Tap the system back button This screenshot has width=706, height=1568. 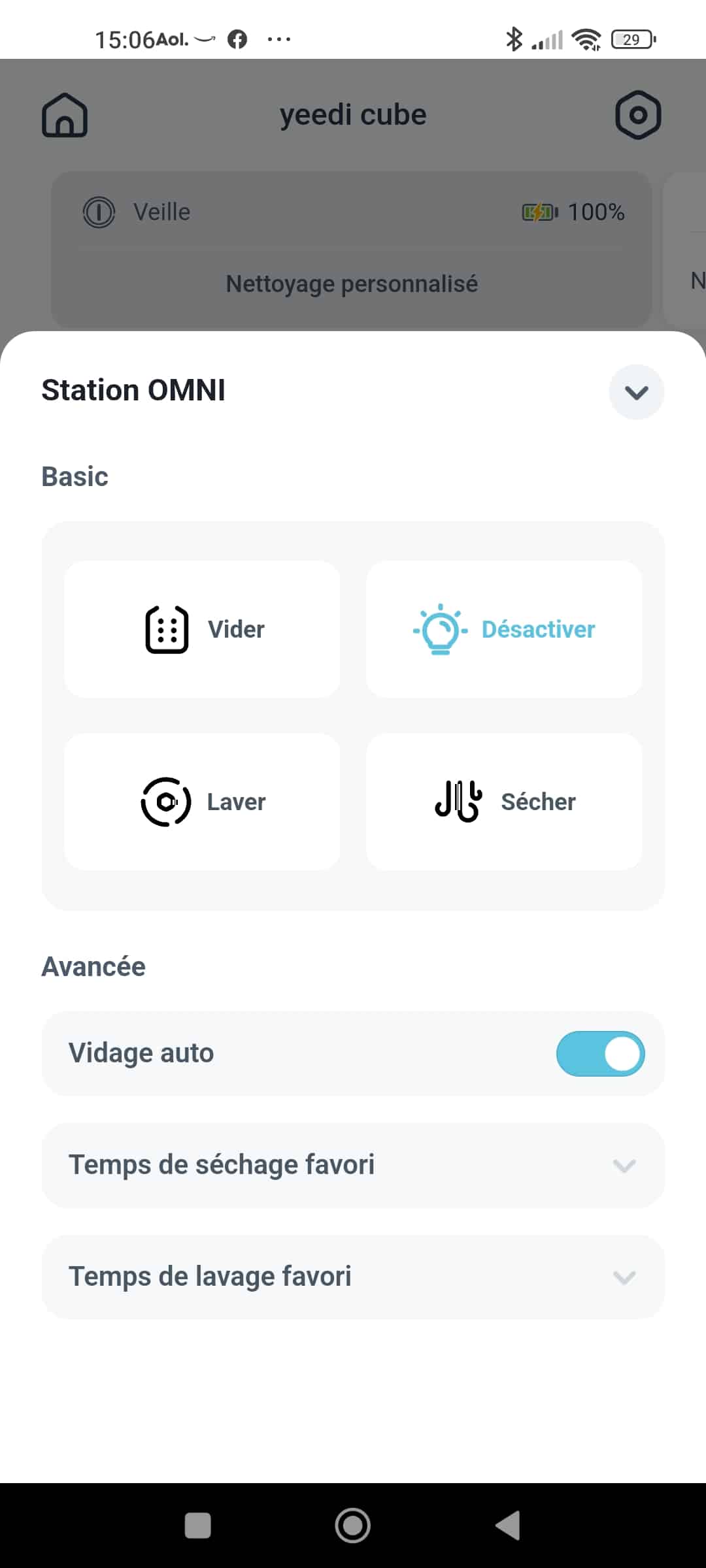pos(508,1526)
